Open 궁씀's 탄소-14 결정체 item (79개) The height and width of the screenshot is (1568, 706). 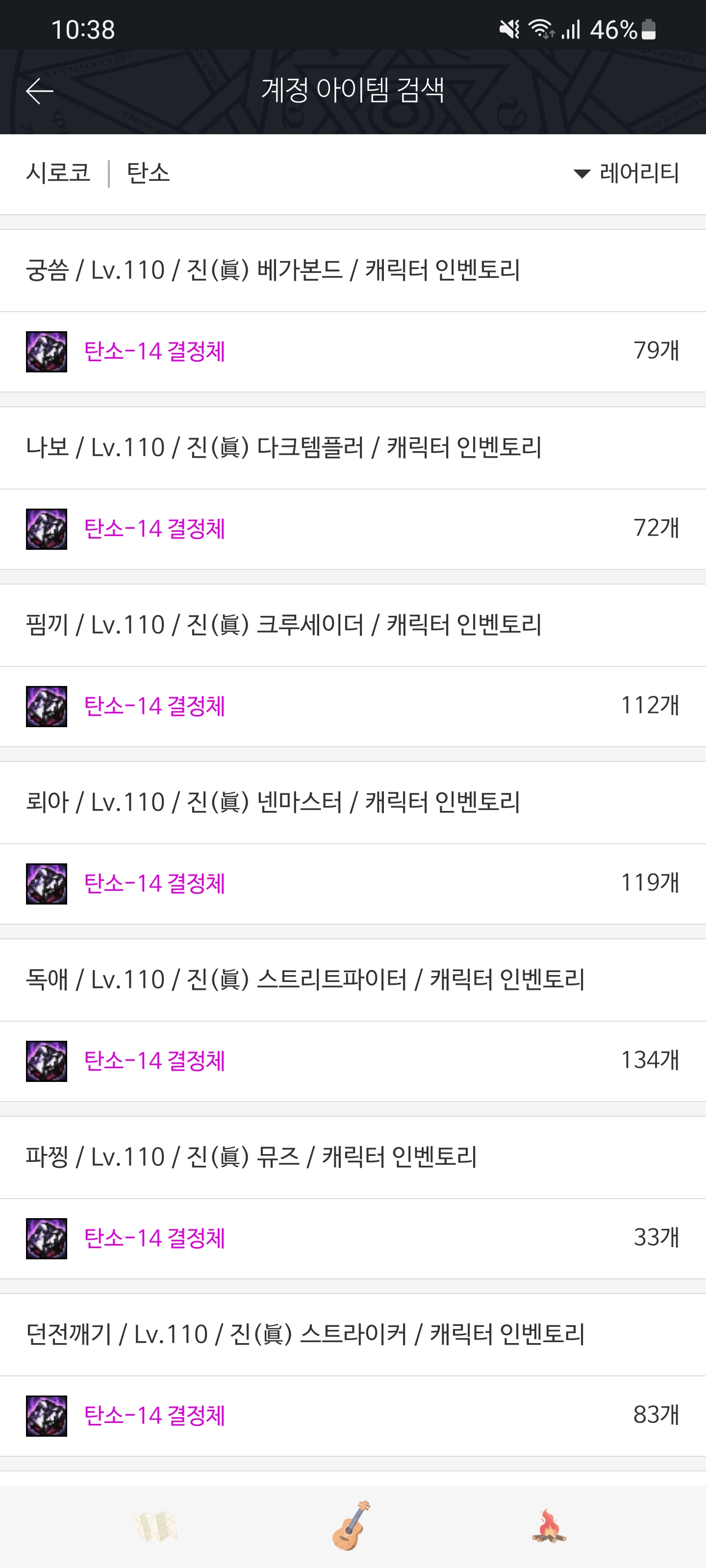coord(353,352)
